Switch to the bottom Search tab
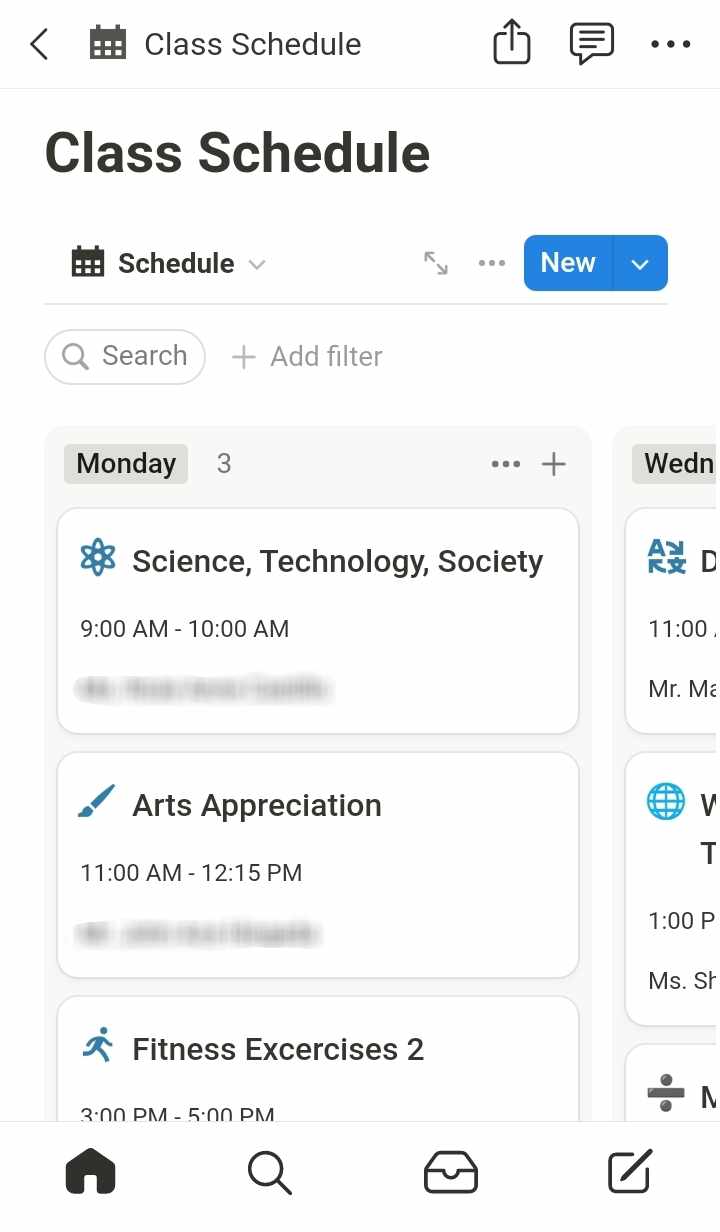Image resolution: width=720 pixels, height=1232 pixels. [x=269, y=1172]
